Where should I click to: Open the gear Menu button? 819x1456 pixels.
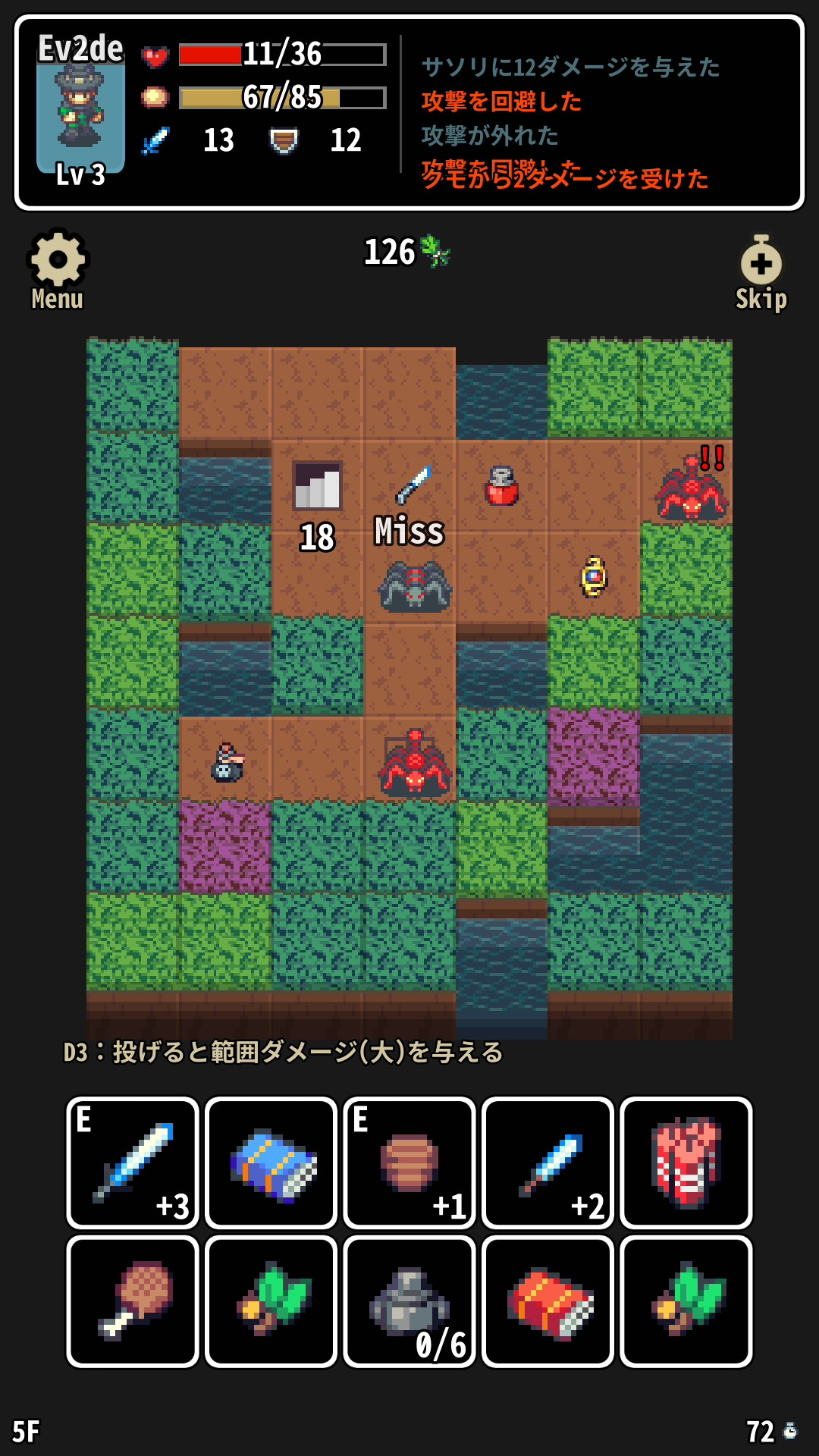coord(58,269)
